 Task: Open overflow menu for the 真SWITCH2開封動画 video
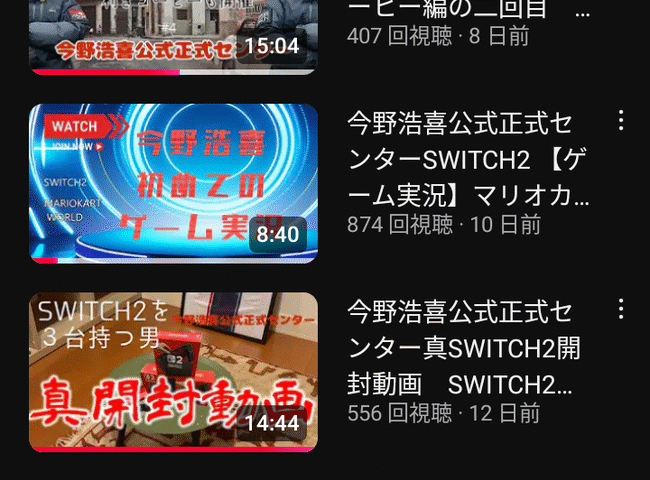[621, 309]
